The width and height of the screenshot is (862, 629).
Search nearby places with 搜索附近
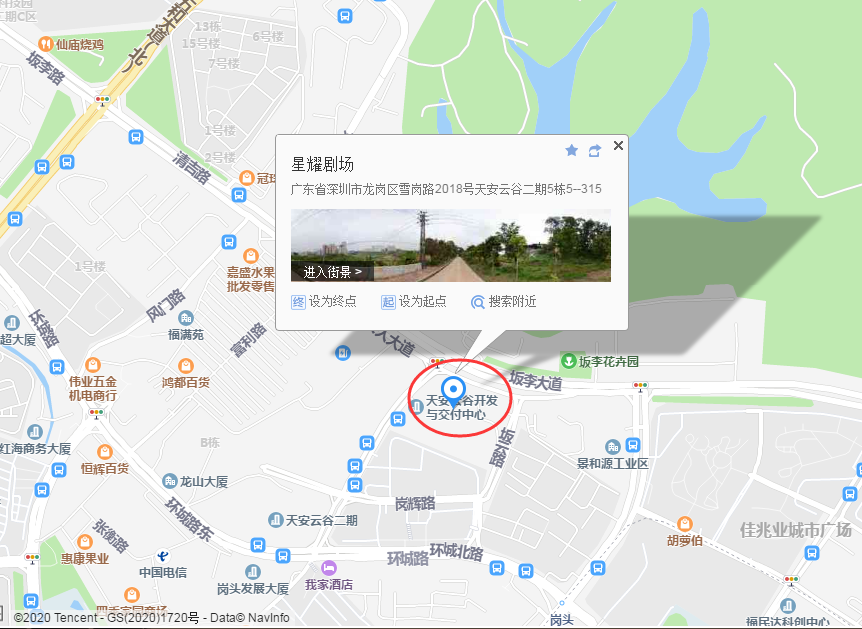click(504, 301)
